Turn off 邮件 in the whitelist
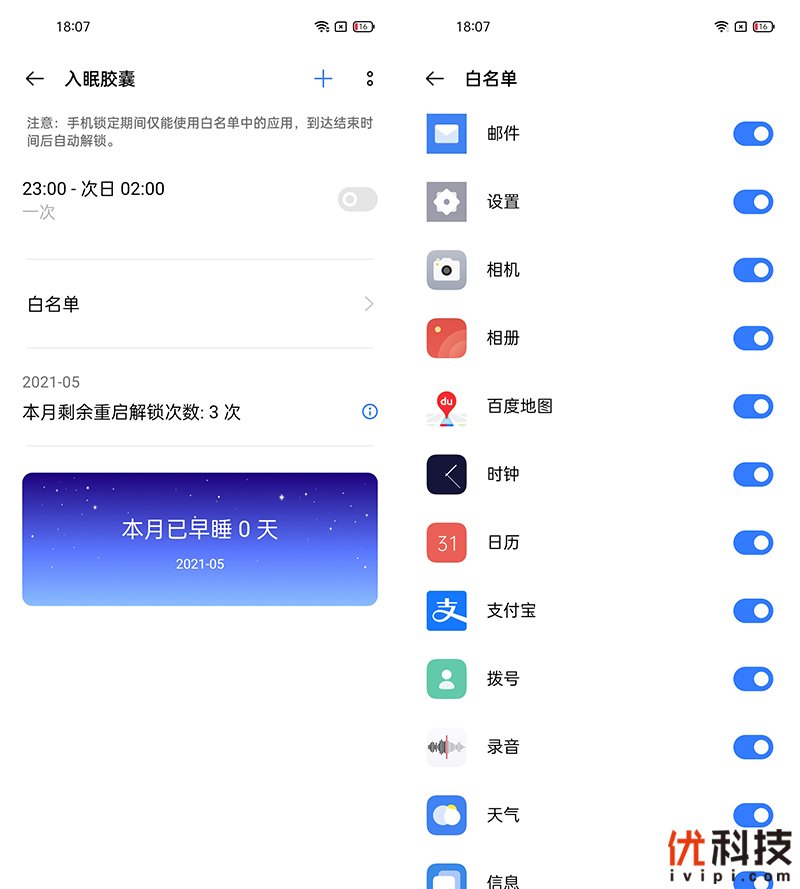 click(753, 134)
